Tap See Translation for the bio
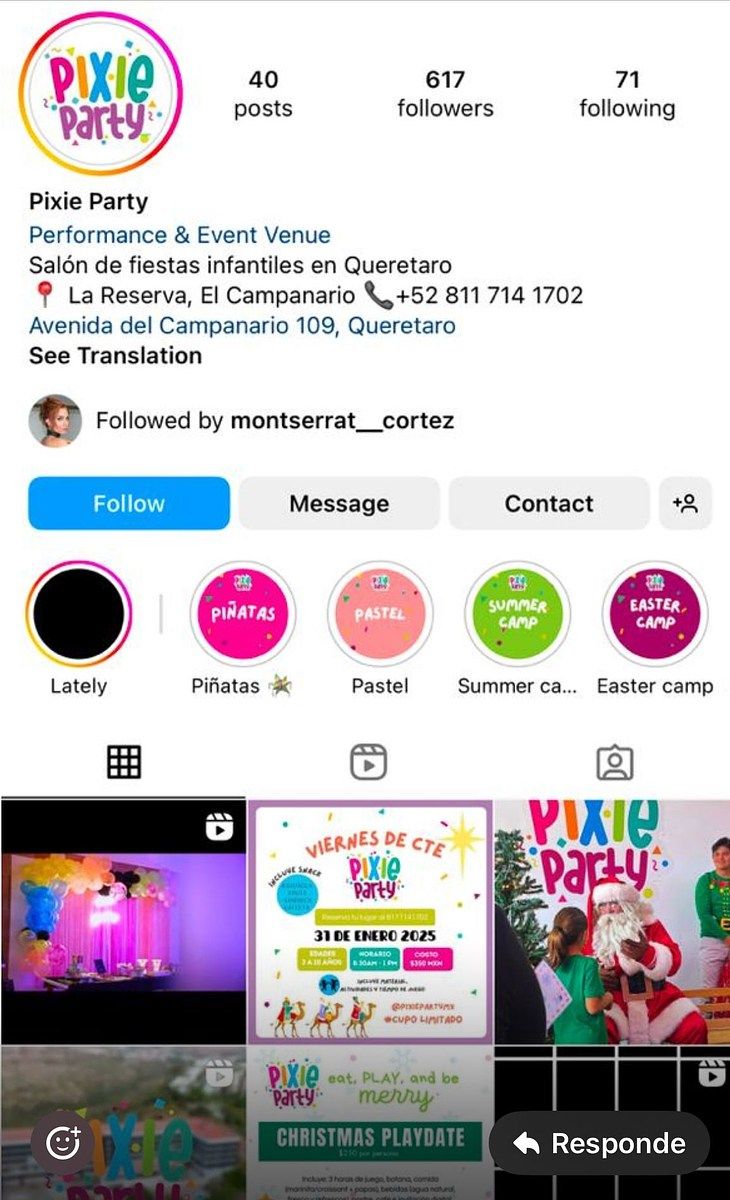The image size is (730, 1200). point(115,355)
